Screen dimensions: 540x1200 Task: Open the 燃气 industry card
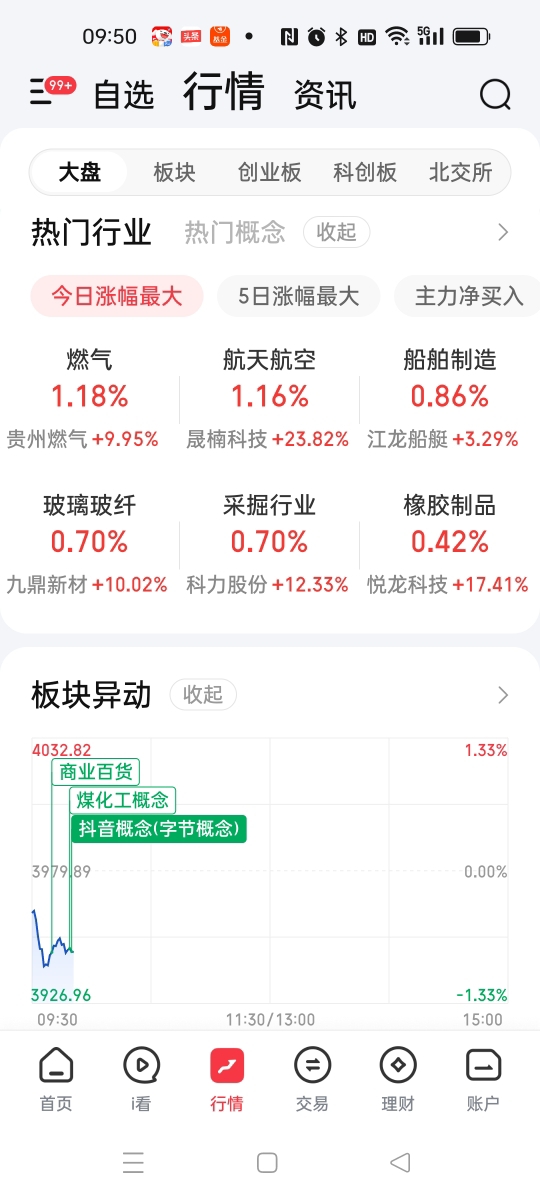[x=90, y=398]
